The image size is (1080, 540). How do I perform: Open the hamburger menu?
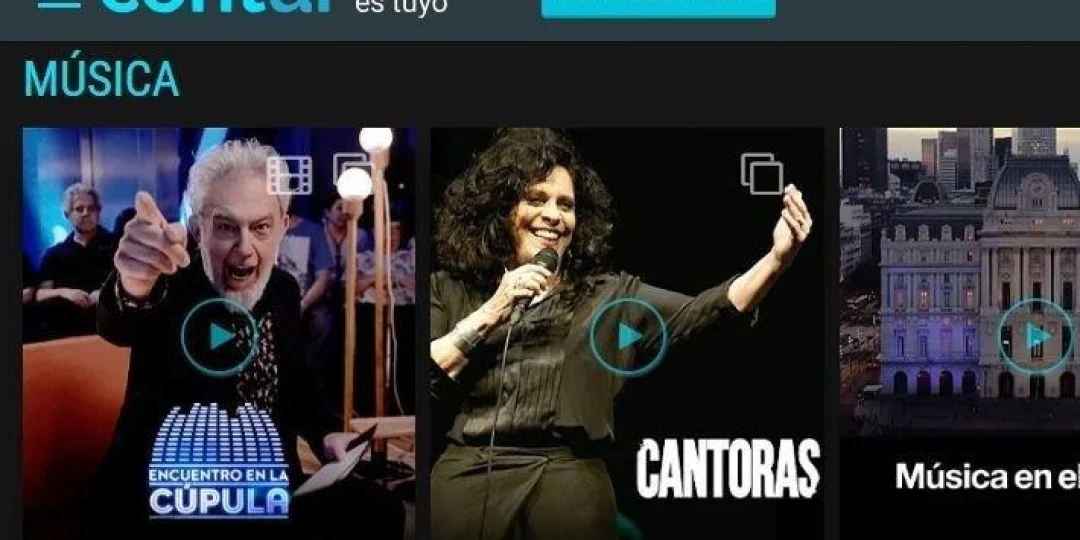click(58, 5)
